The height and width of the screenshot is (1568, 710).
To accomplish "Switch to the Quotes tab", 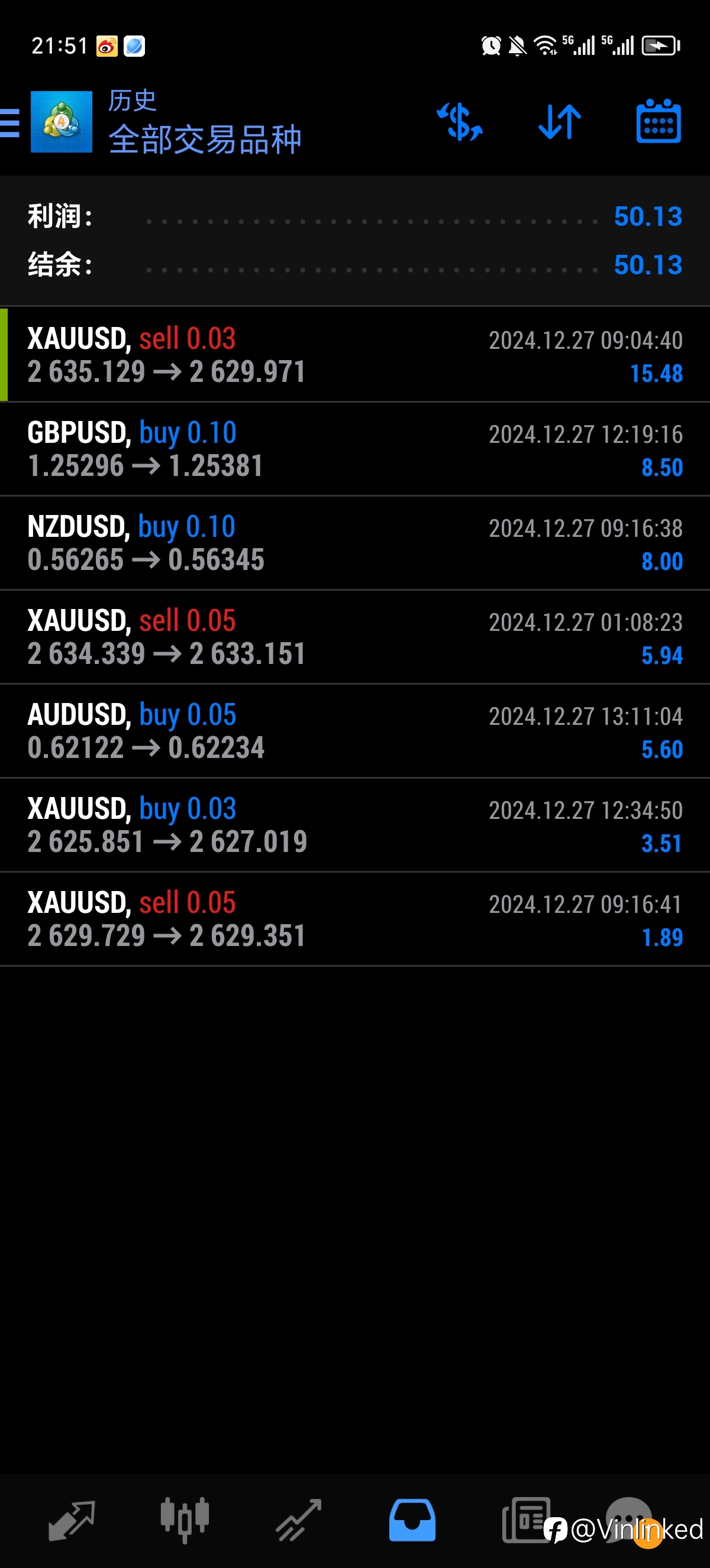I will 72,1521.
